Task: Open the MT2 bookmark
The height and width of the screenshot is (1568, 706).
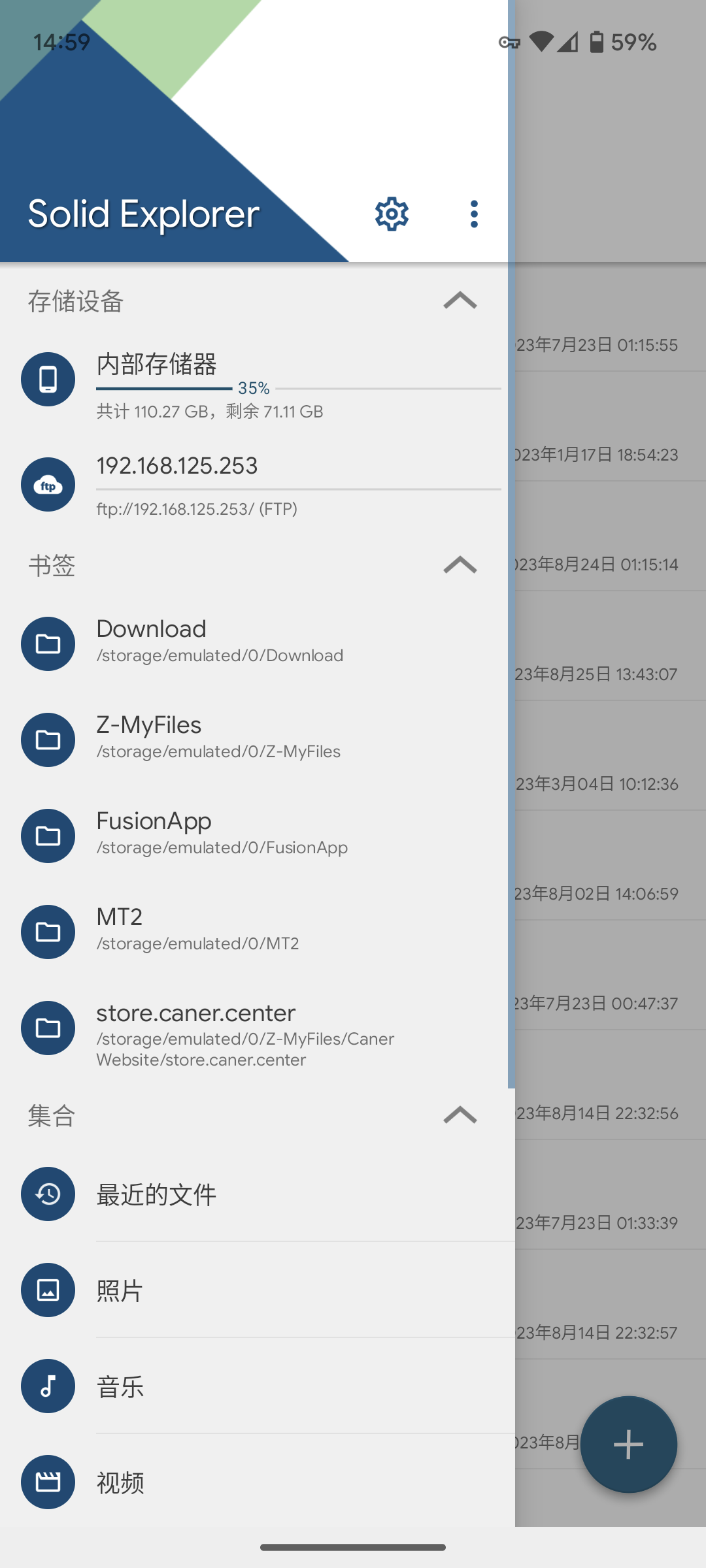Action: point(261,931)
